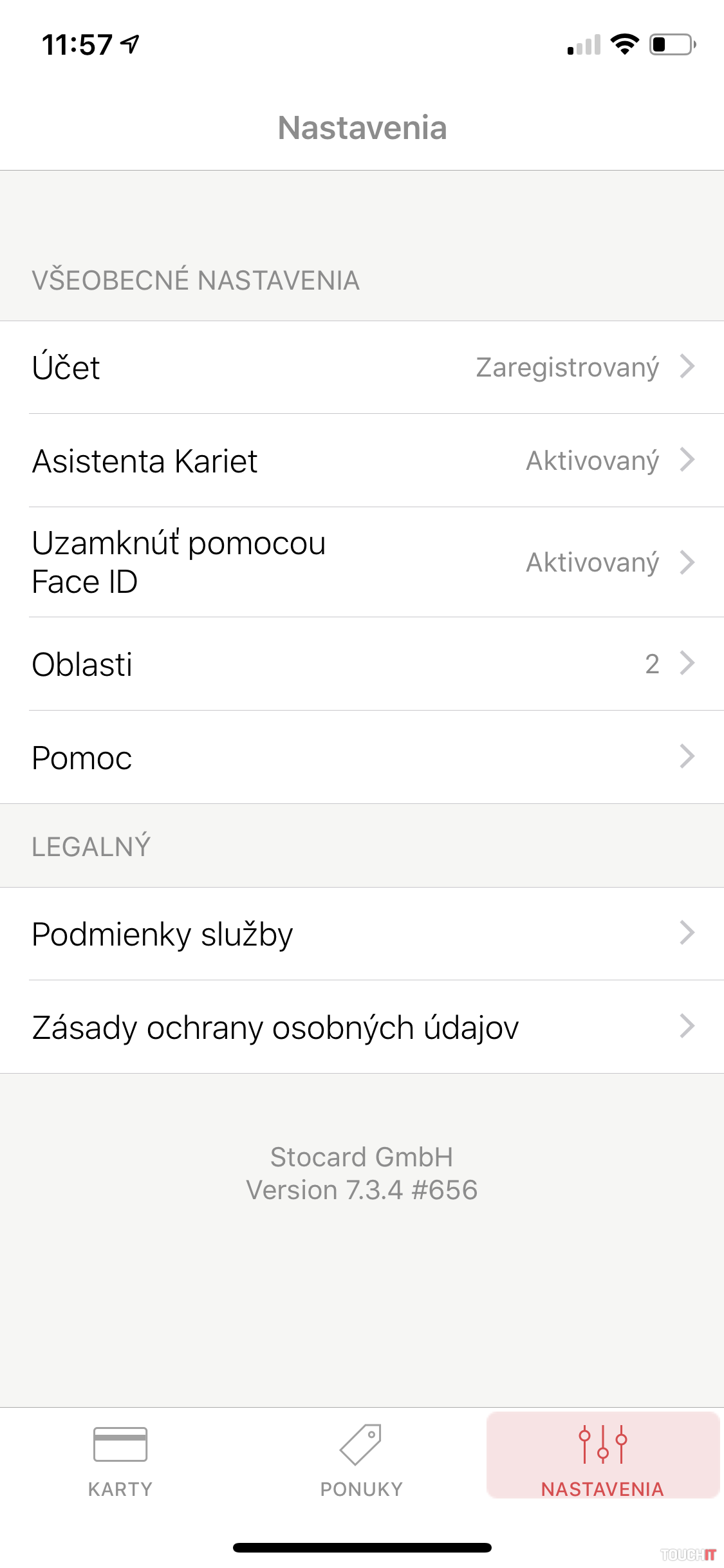Open Zásady ochrany osobných údajov
The height and width of the screenshot is (1568, 724).
(x=362, y=1027)
